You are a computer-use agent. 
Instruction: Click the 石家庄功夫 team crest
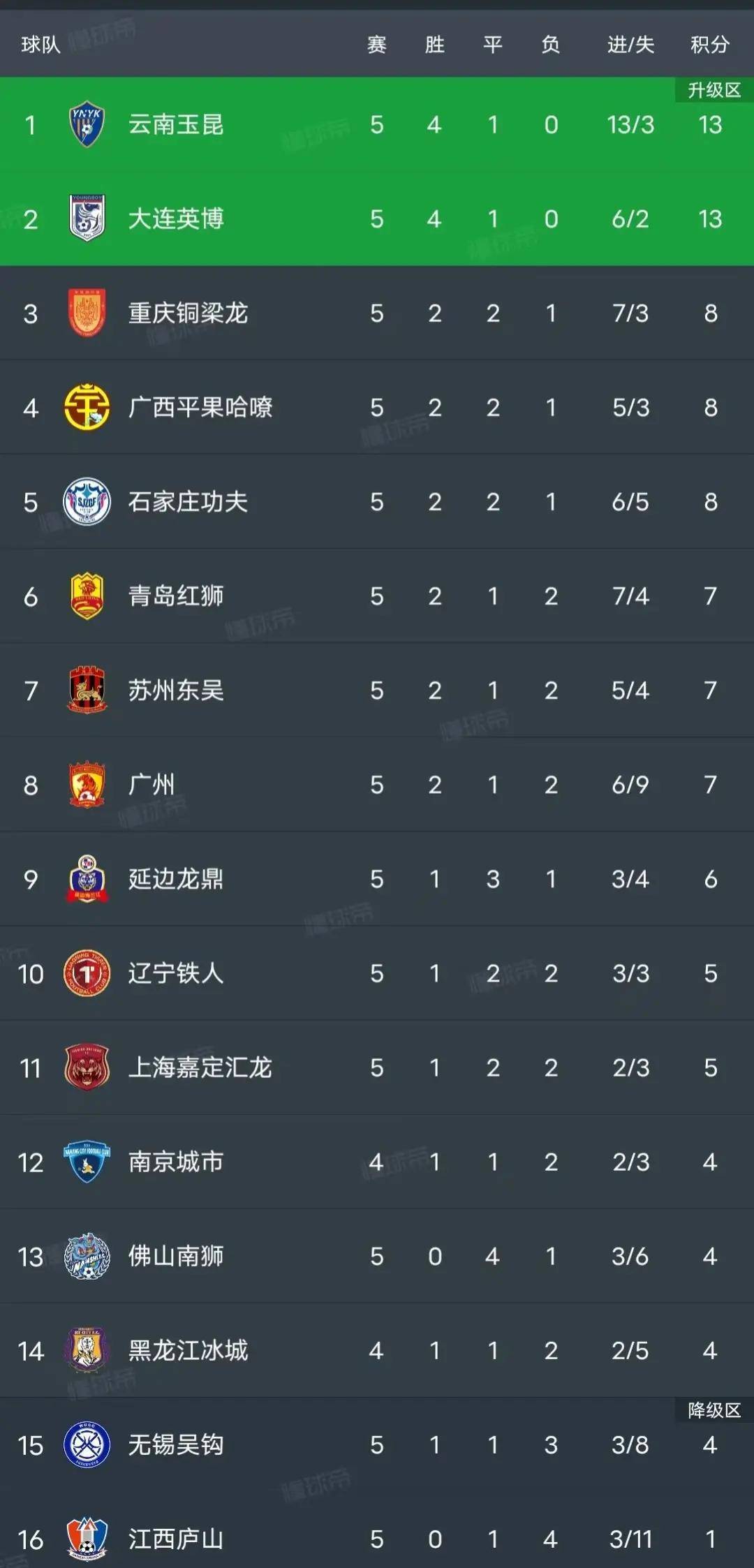[86, 502]
